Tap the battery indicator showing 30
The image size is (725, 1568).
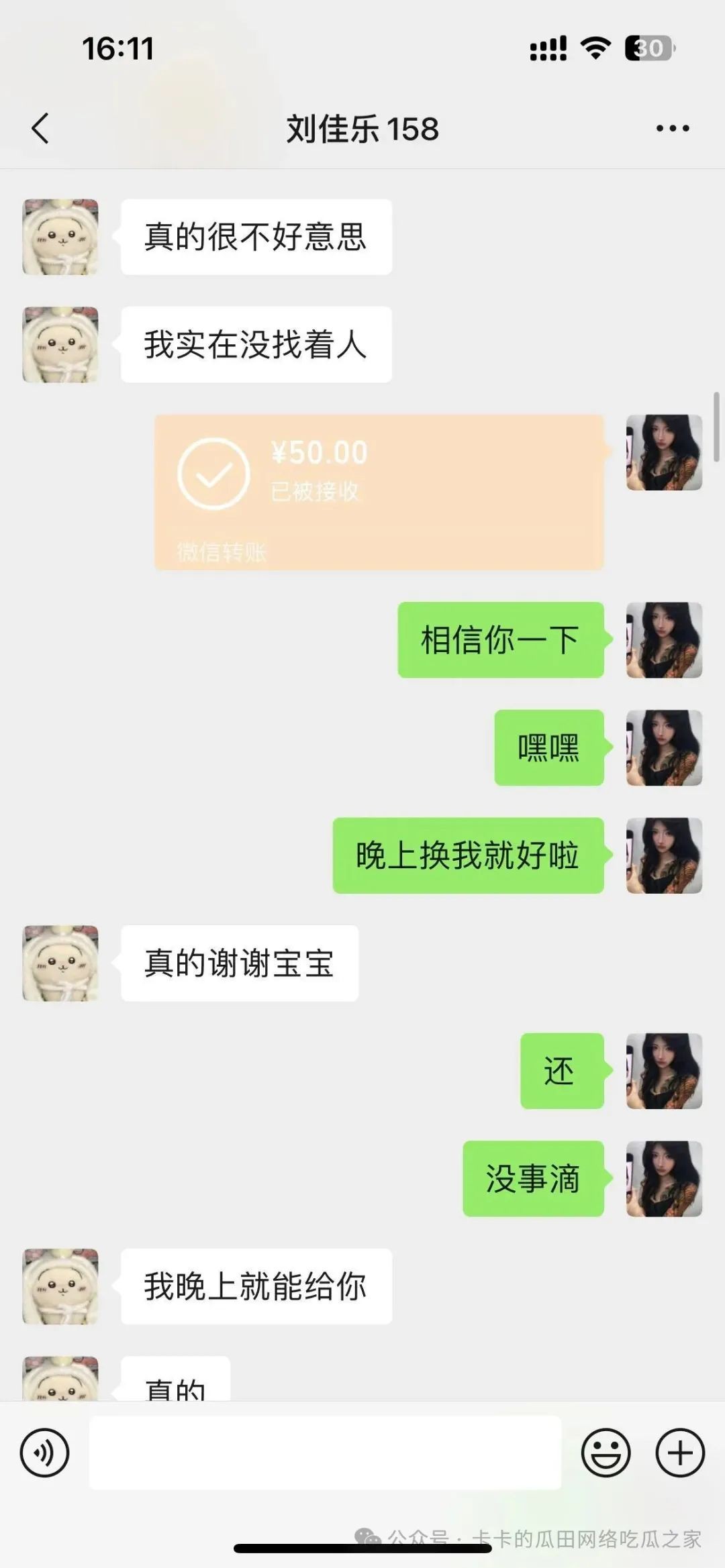(647, 47)
